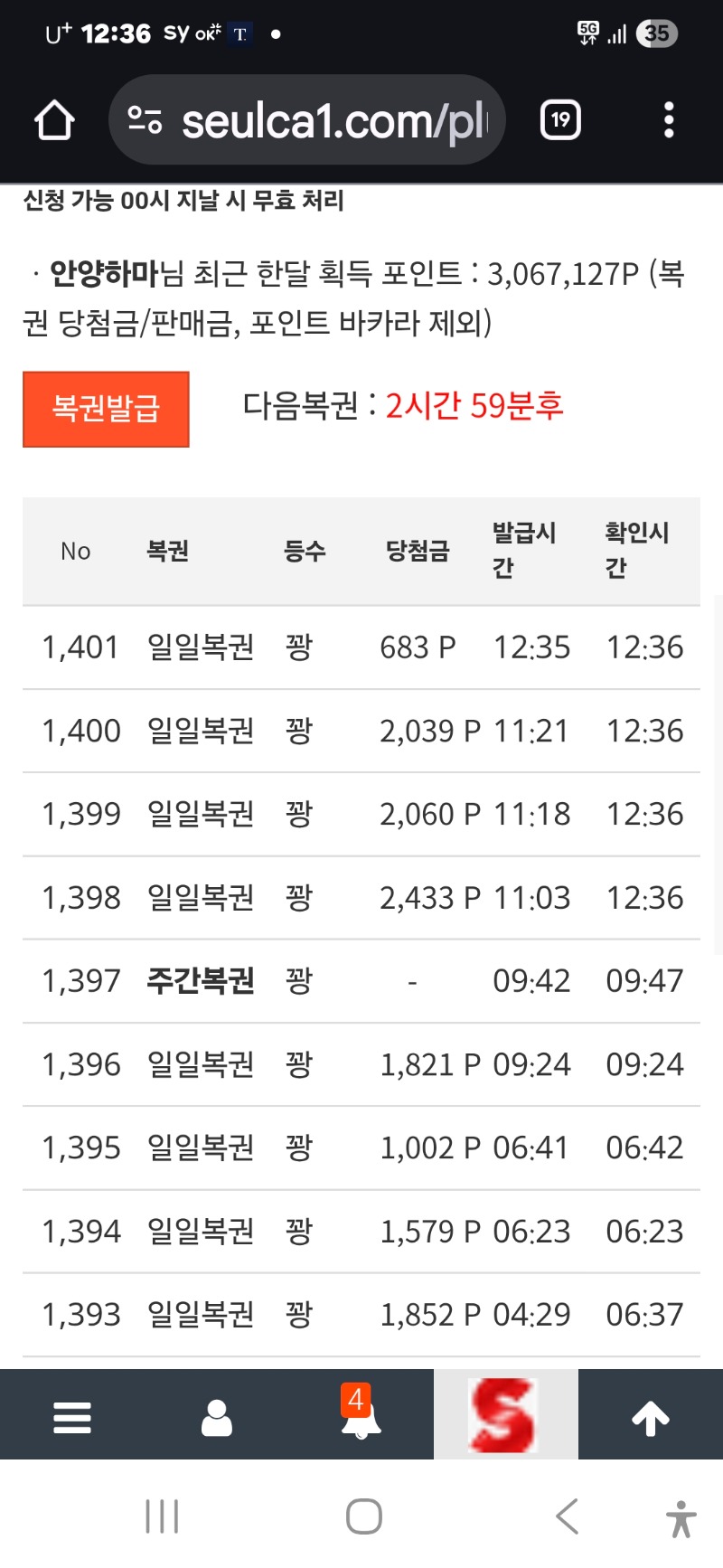Tap the 복권발급 button
Image resolution: width=723 pixels, height=1568 pixels.
tap(106, 409)
